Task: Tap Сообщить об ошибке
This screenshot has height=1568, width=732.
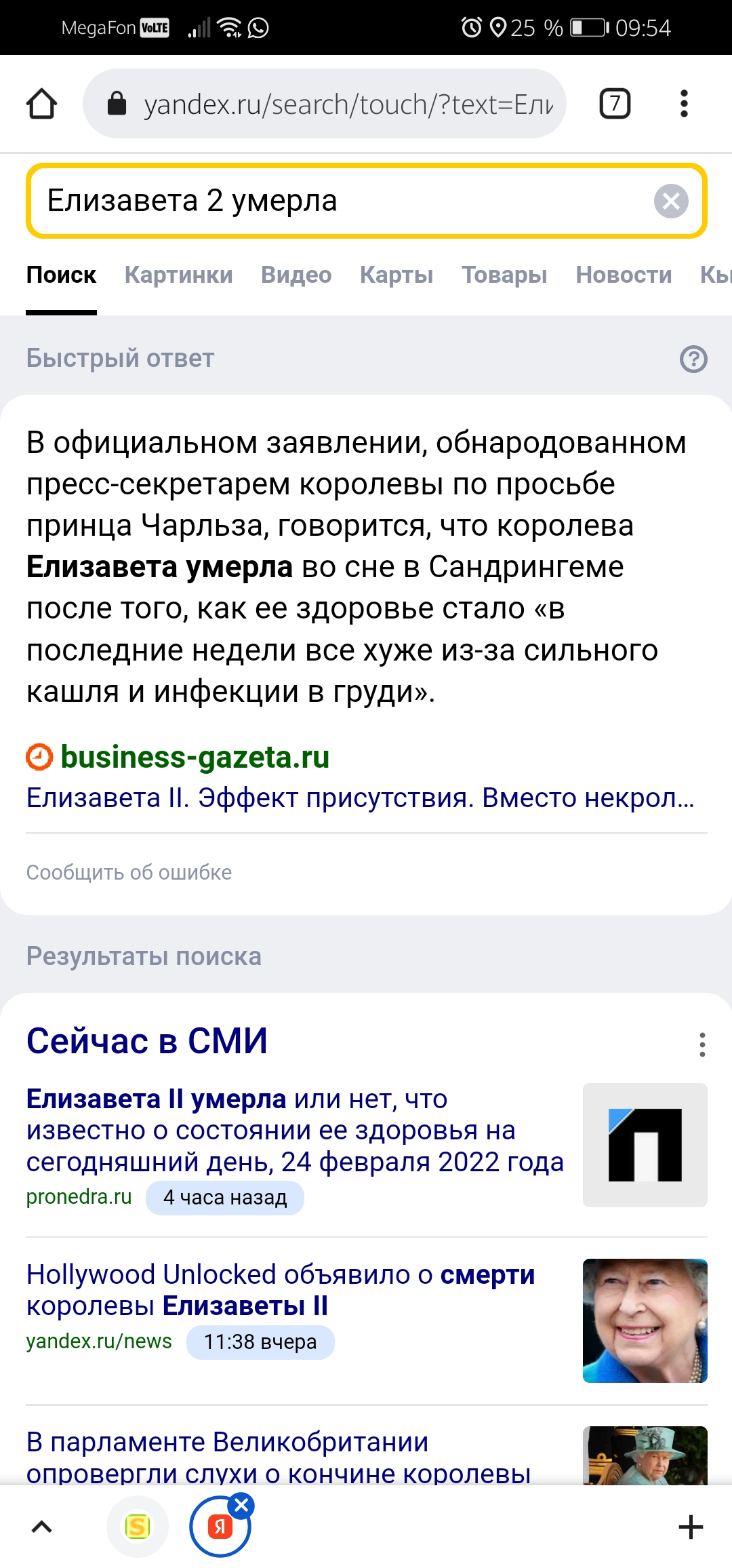Action: click(x=129, y=872)
